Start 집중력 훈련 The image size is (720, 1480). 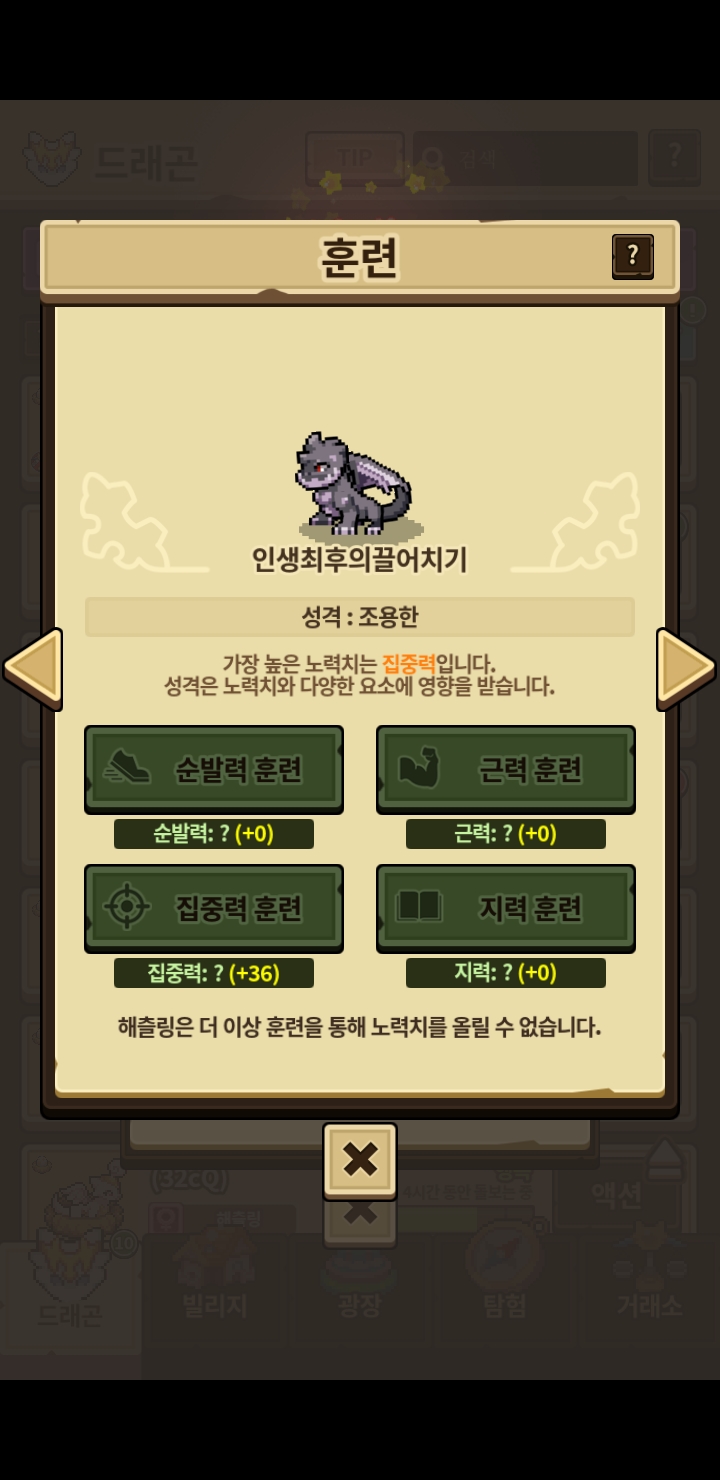tap(214, 908)
